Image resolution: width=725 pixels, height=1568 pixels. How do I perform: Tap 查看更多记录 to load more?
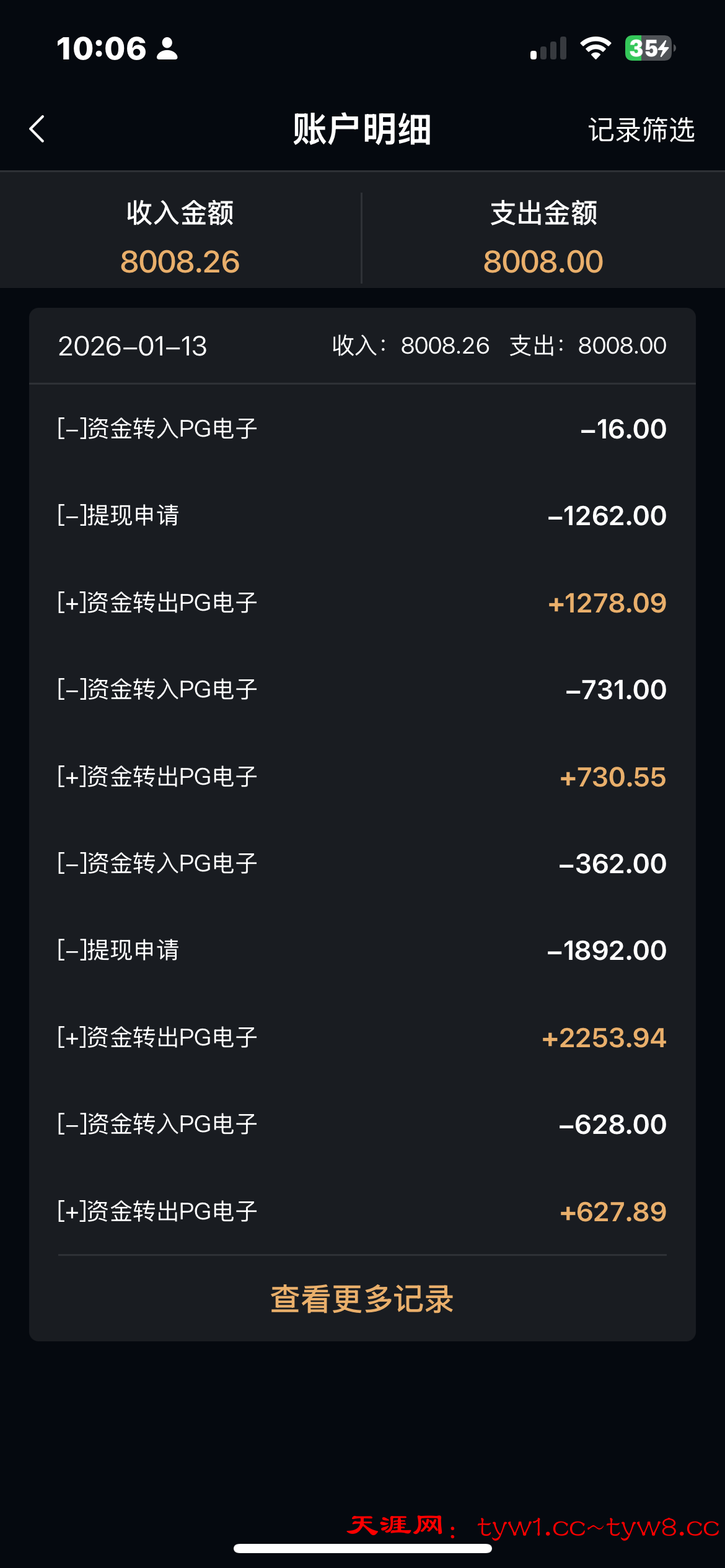point(362,1299)
